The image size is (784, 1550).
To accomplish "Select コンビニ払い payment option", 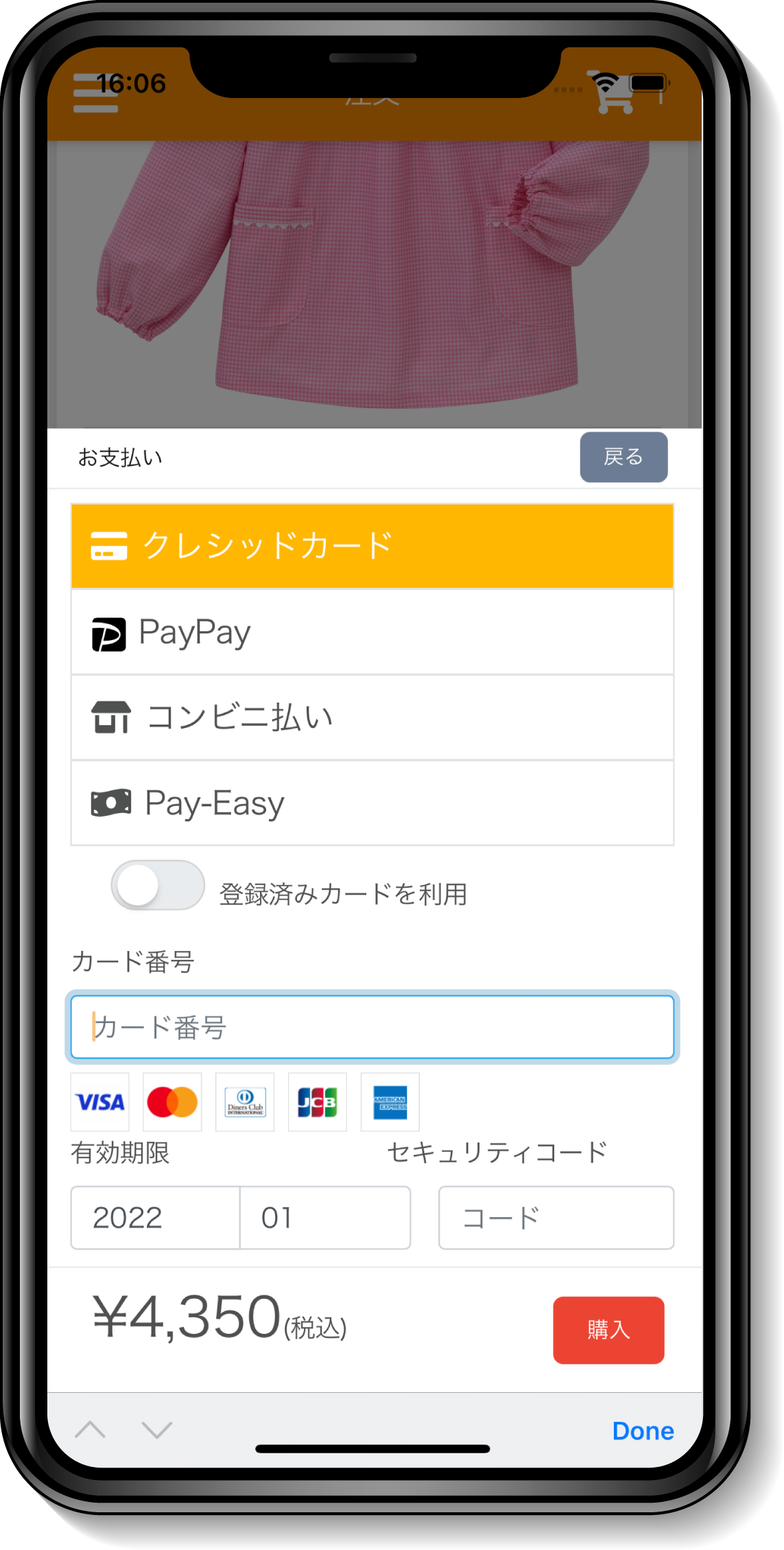I will coord(372,718).
